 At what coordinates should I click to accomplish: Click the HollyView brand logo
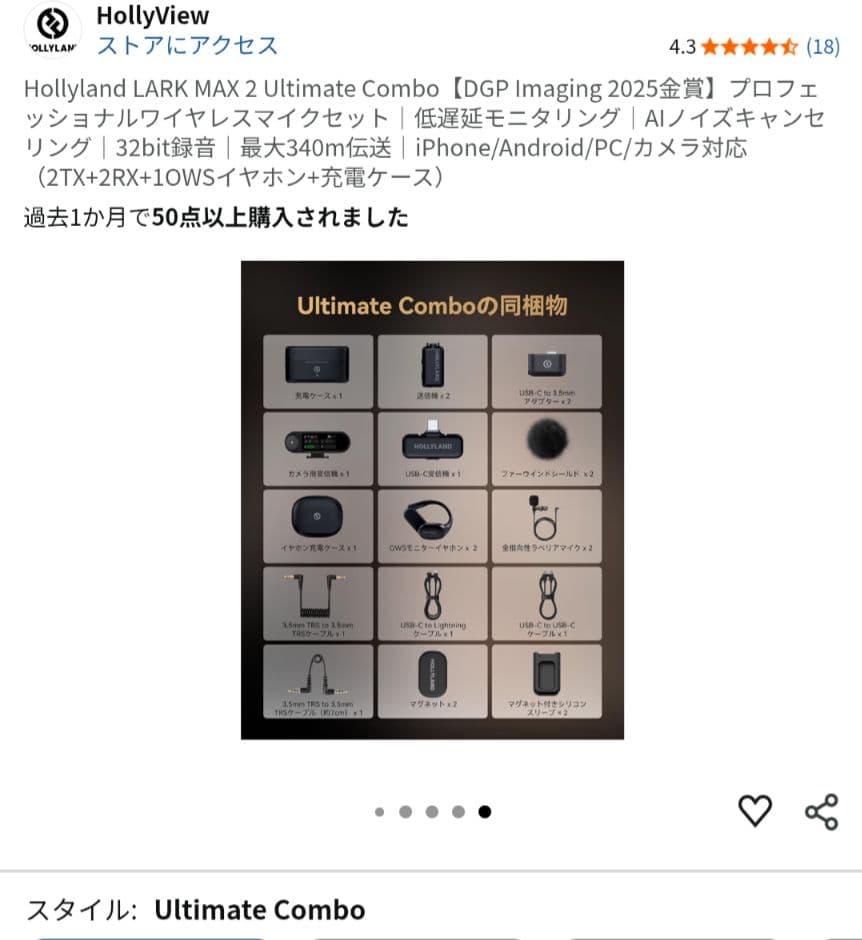coord(51,31)
